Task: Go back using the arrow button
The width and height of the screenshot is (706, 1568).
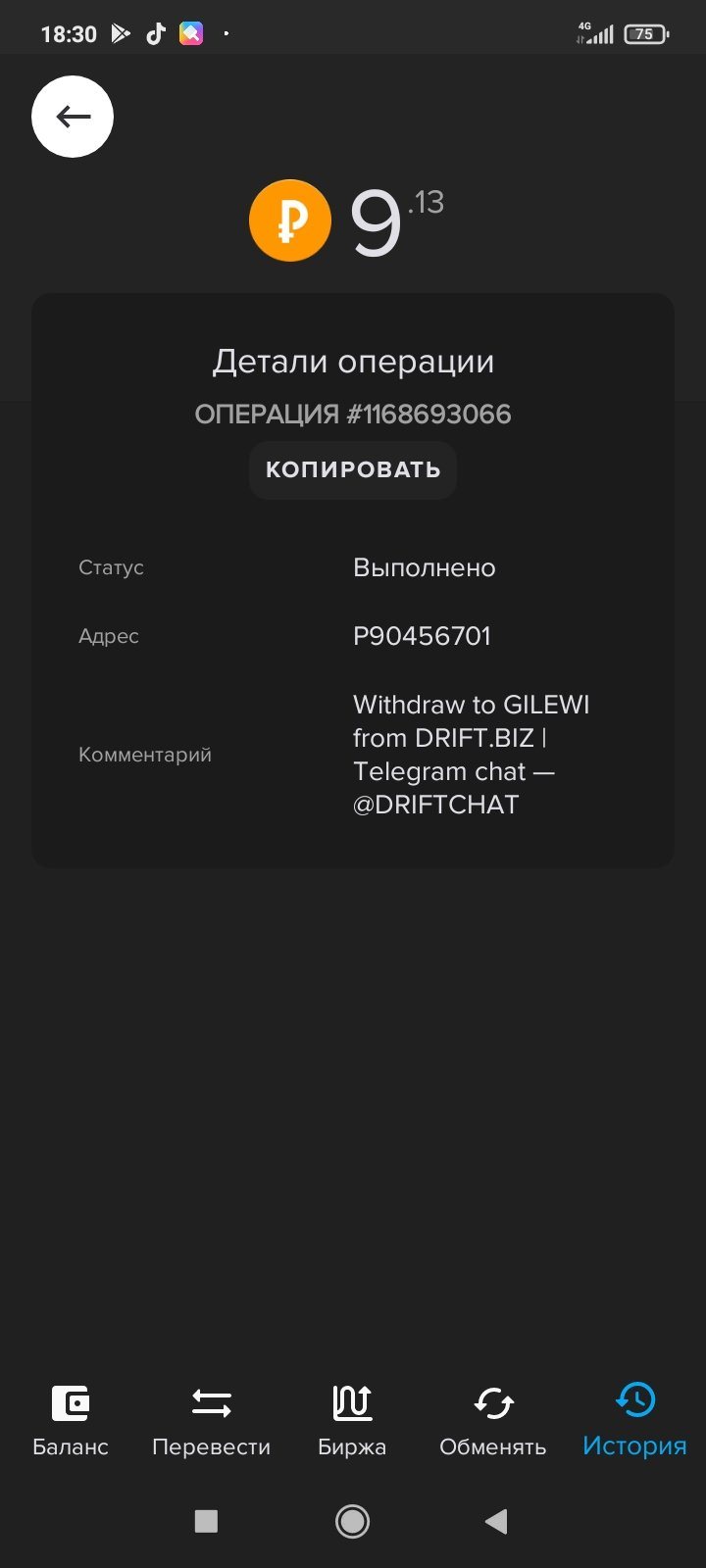Action: point(73,117)
